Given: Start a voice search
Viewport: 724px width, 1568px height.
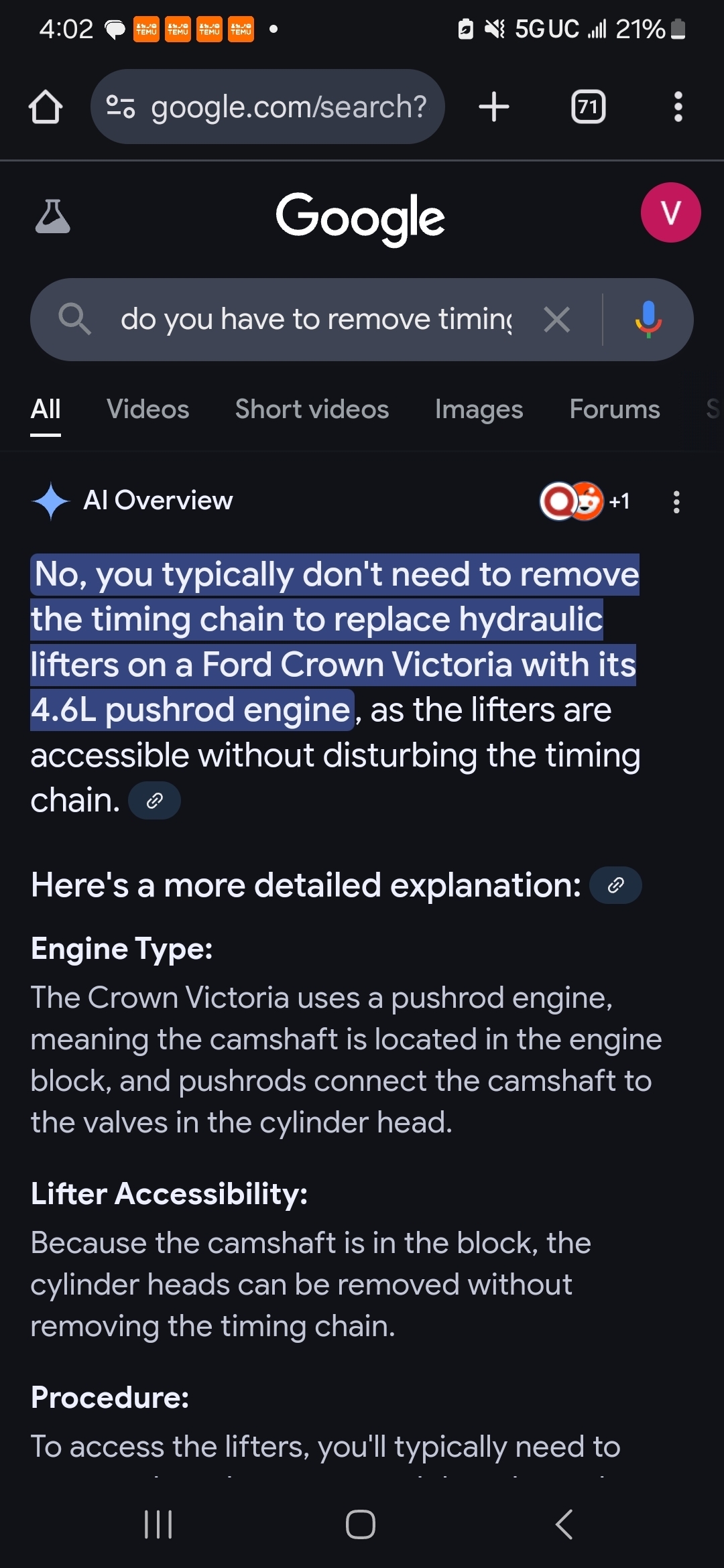Looking at the screenshot, I should pos(648,320).
